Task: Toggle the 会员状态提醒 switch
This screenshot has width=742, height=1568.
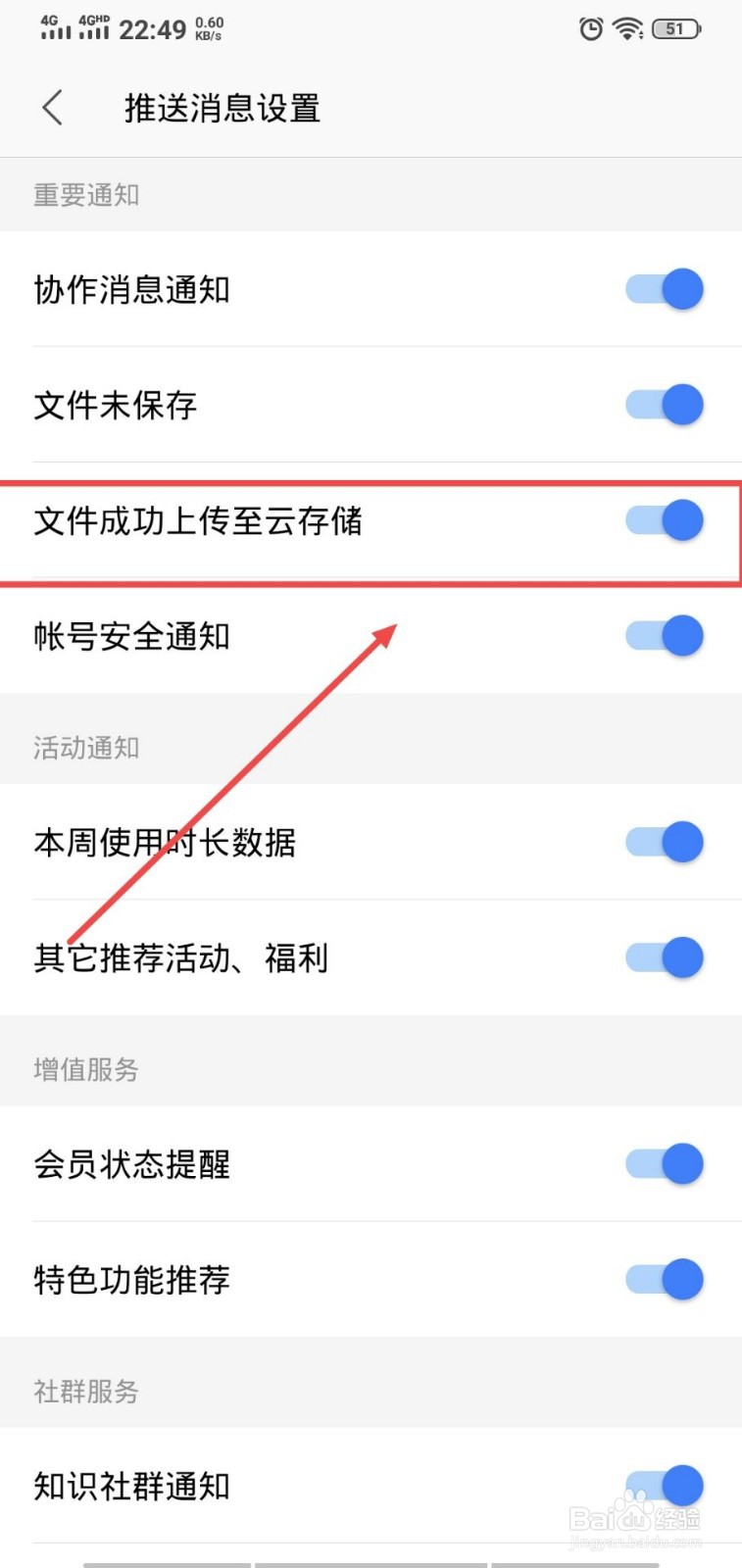Action: [x=665, y=1164]
